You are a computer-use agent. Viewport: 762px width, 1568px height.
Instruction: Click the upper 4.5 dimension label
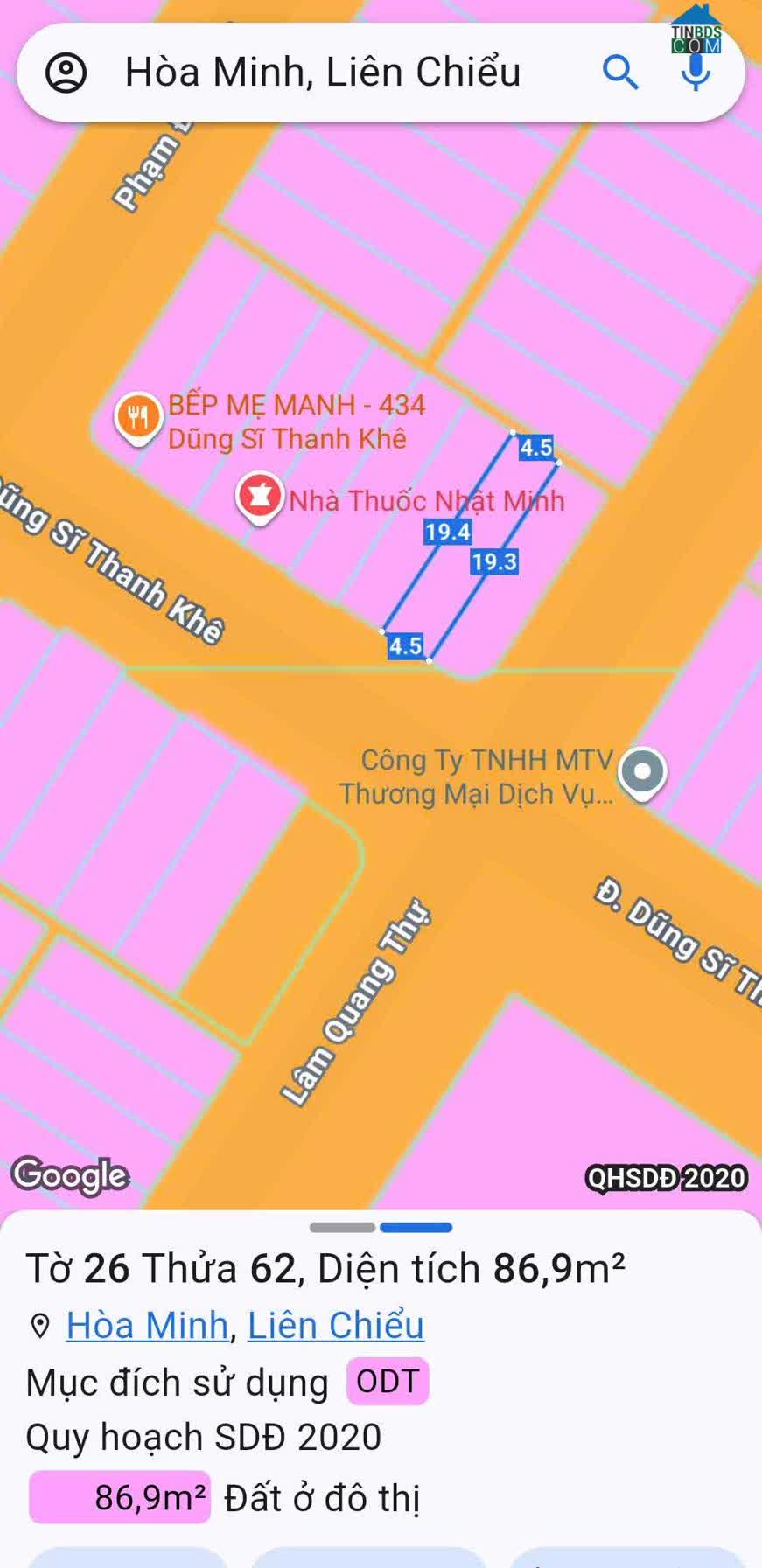coord(536,449)
